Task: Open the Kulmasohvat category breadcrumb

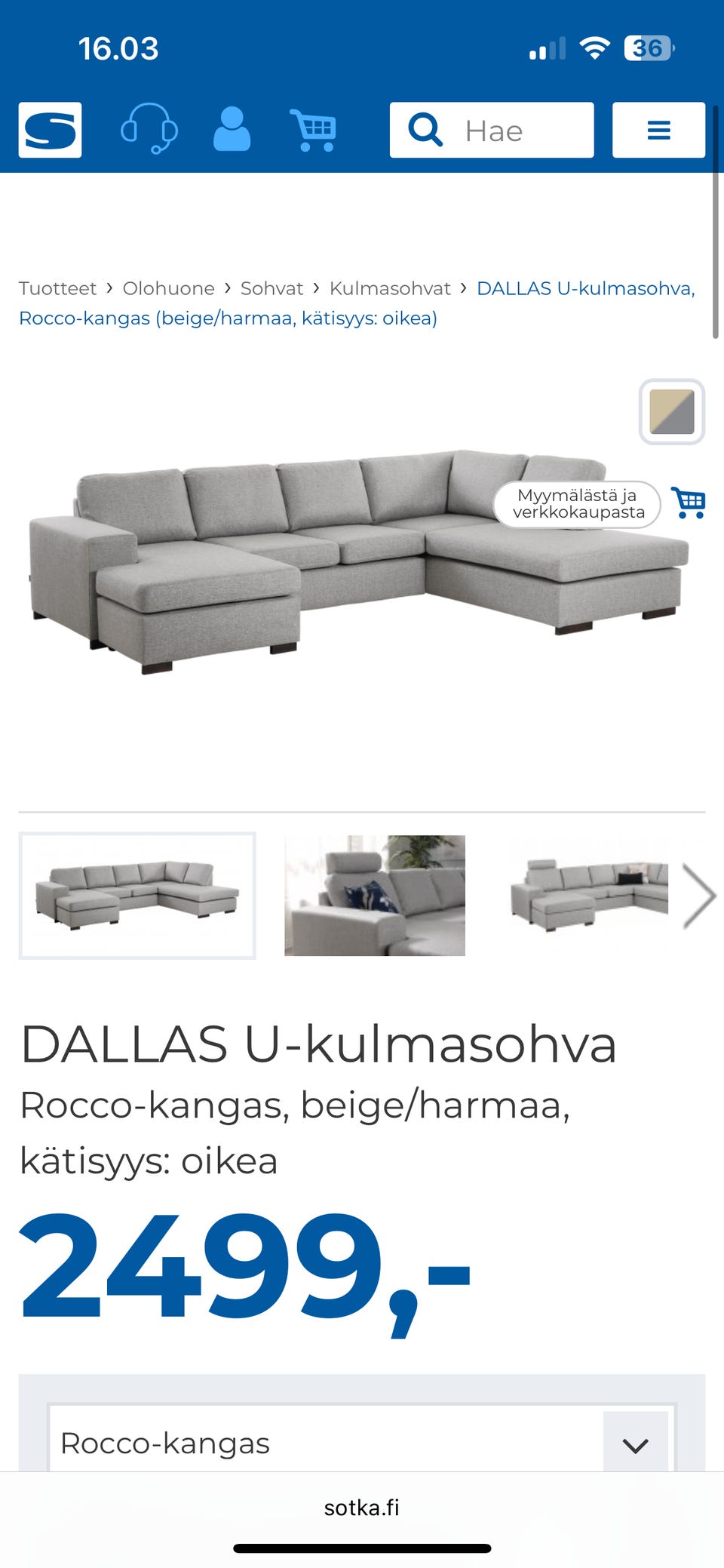Action: (389, 288)
